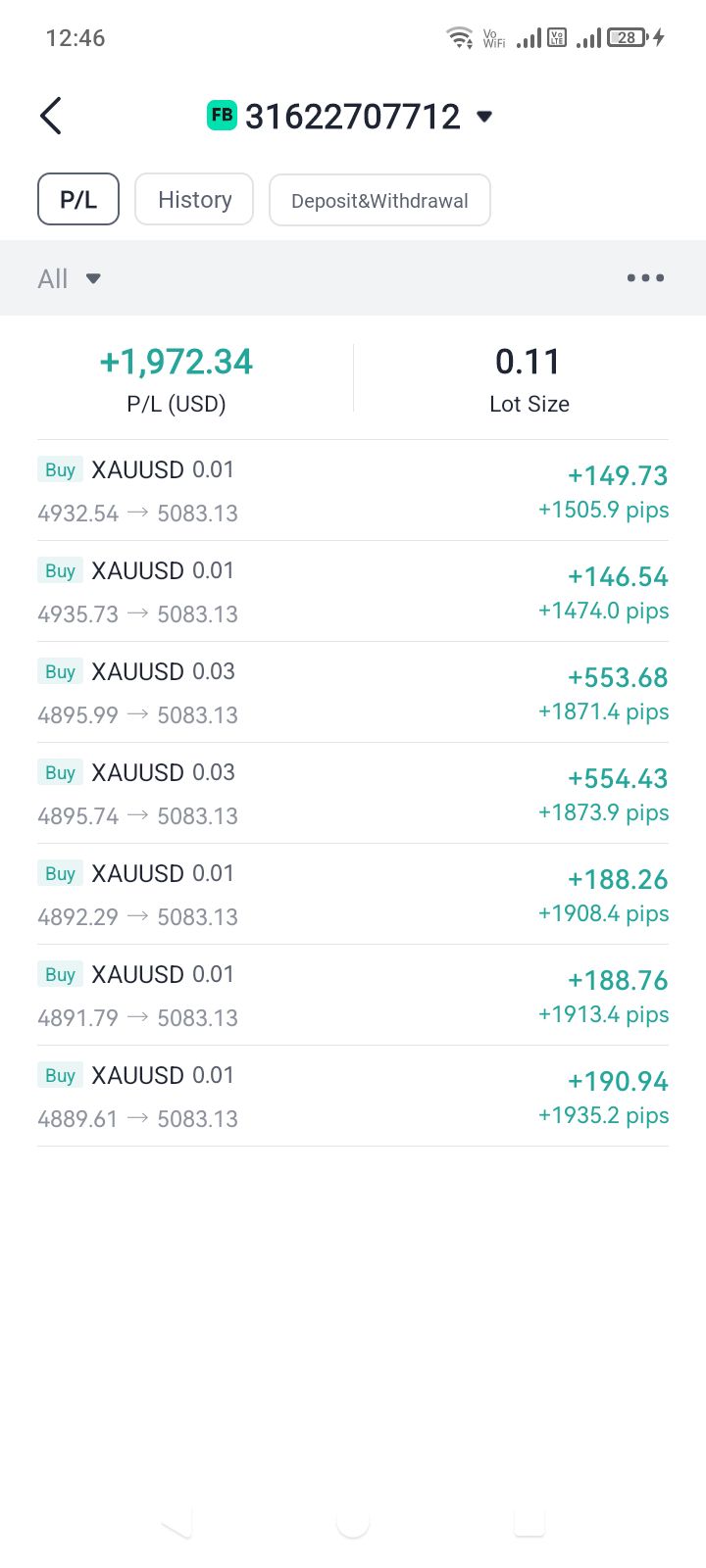This screenshot has width=706, height=1568.
Task: Switch to the P/L tab
Action: tap(78, 200)
